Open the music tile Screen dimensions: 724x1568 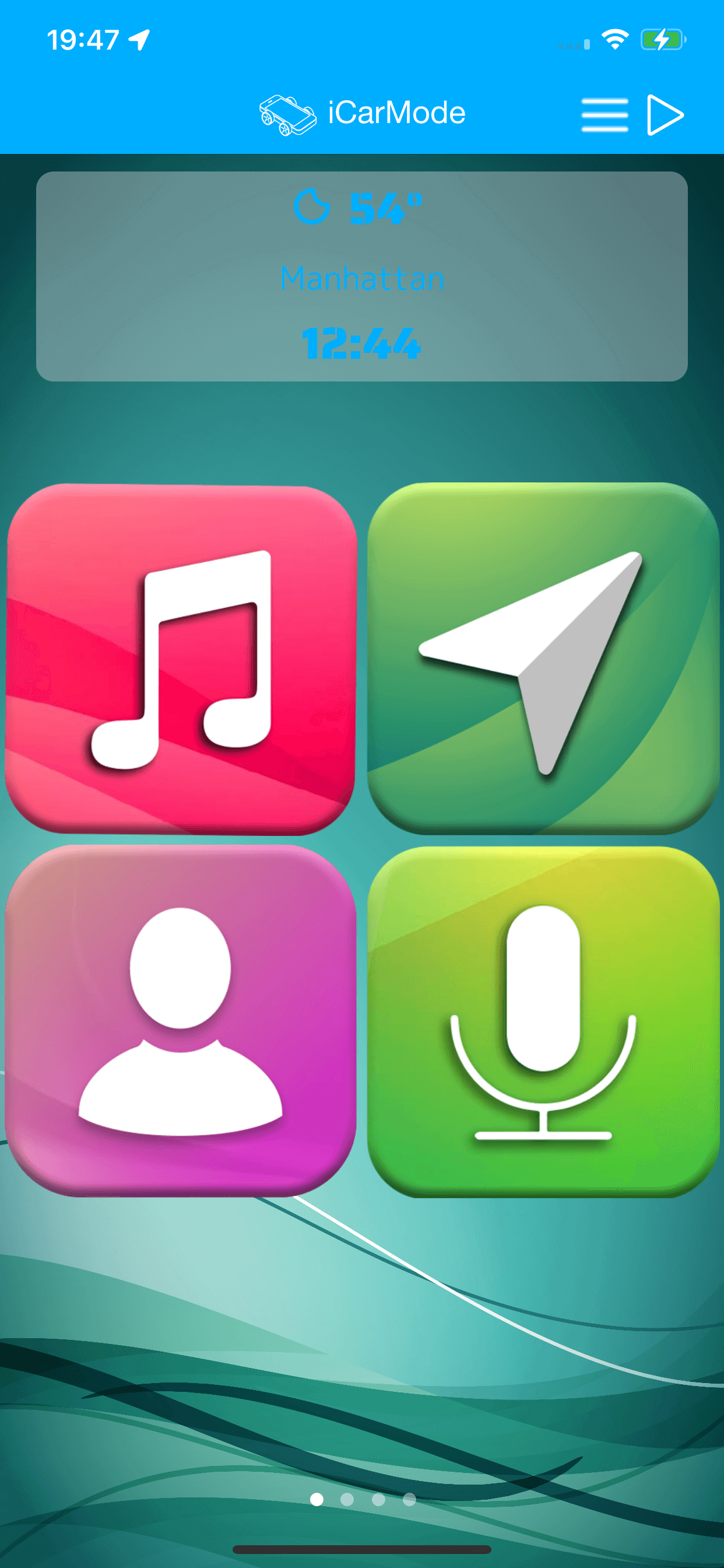181,659
